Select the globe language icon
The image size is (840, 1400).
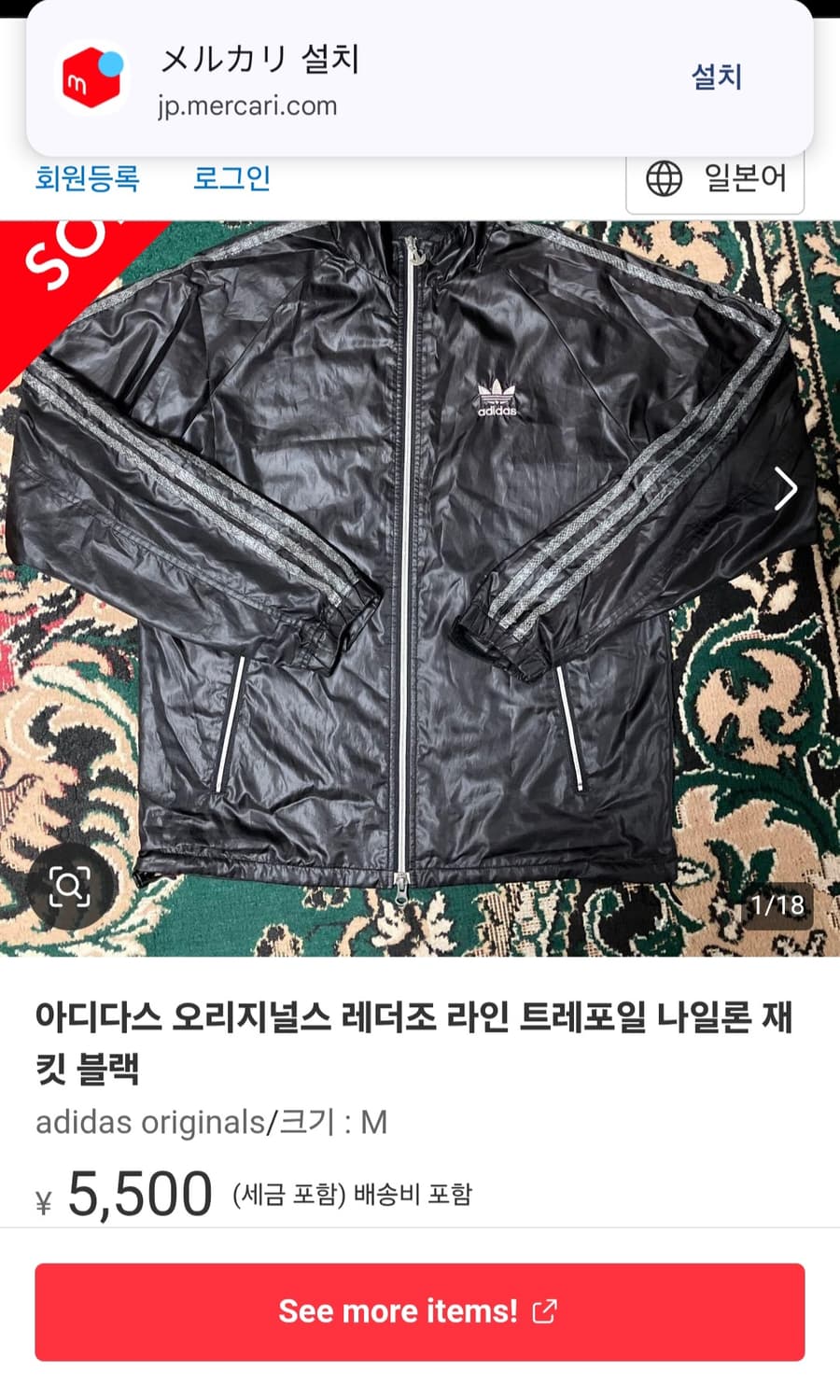pyautogui.click(x=665, y=179)
